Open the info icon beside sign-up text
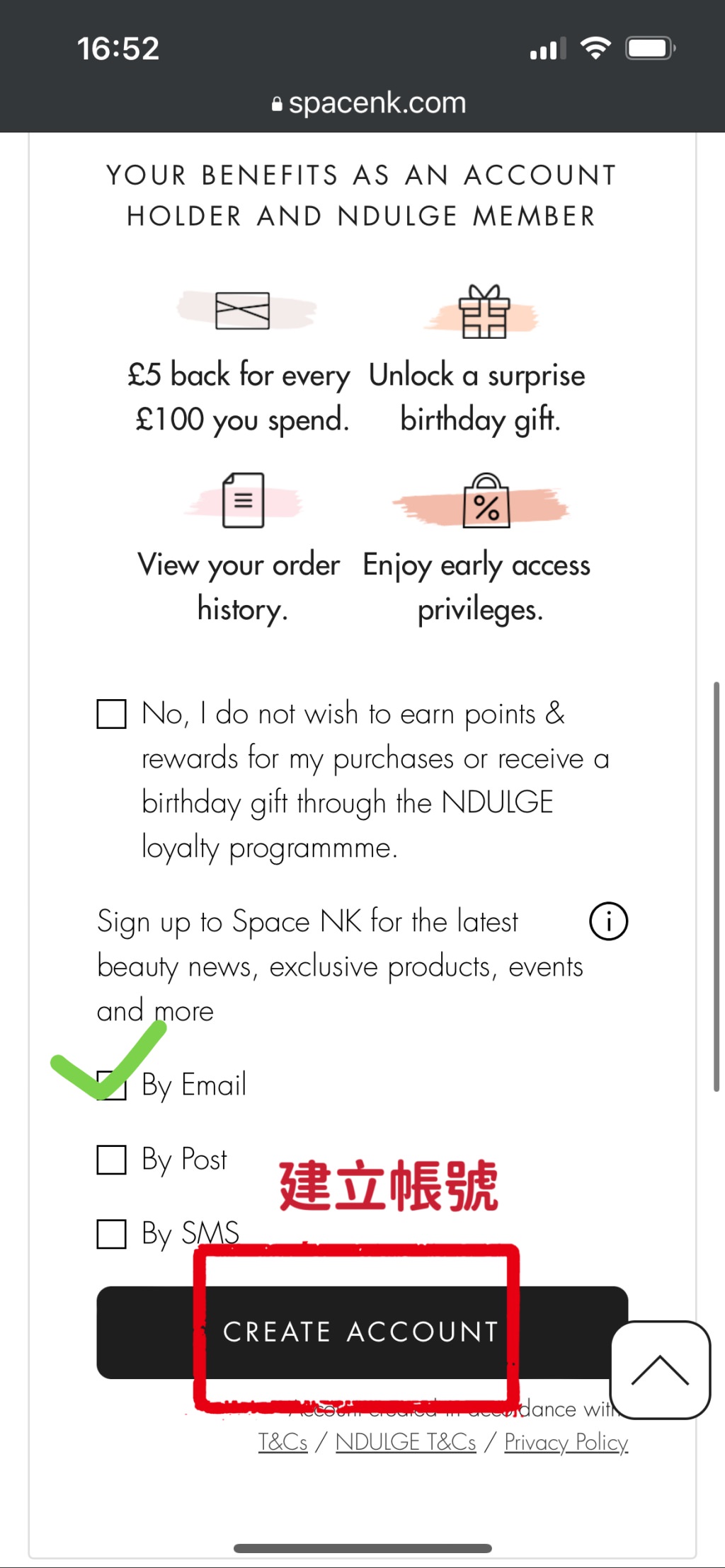 click(x=608, y=921)
